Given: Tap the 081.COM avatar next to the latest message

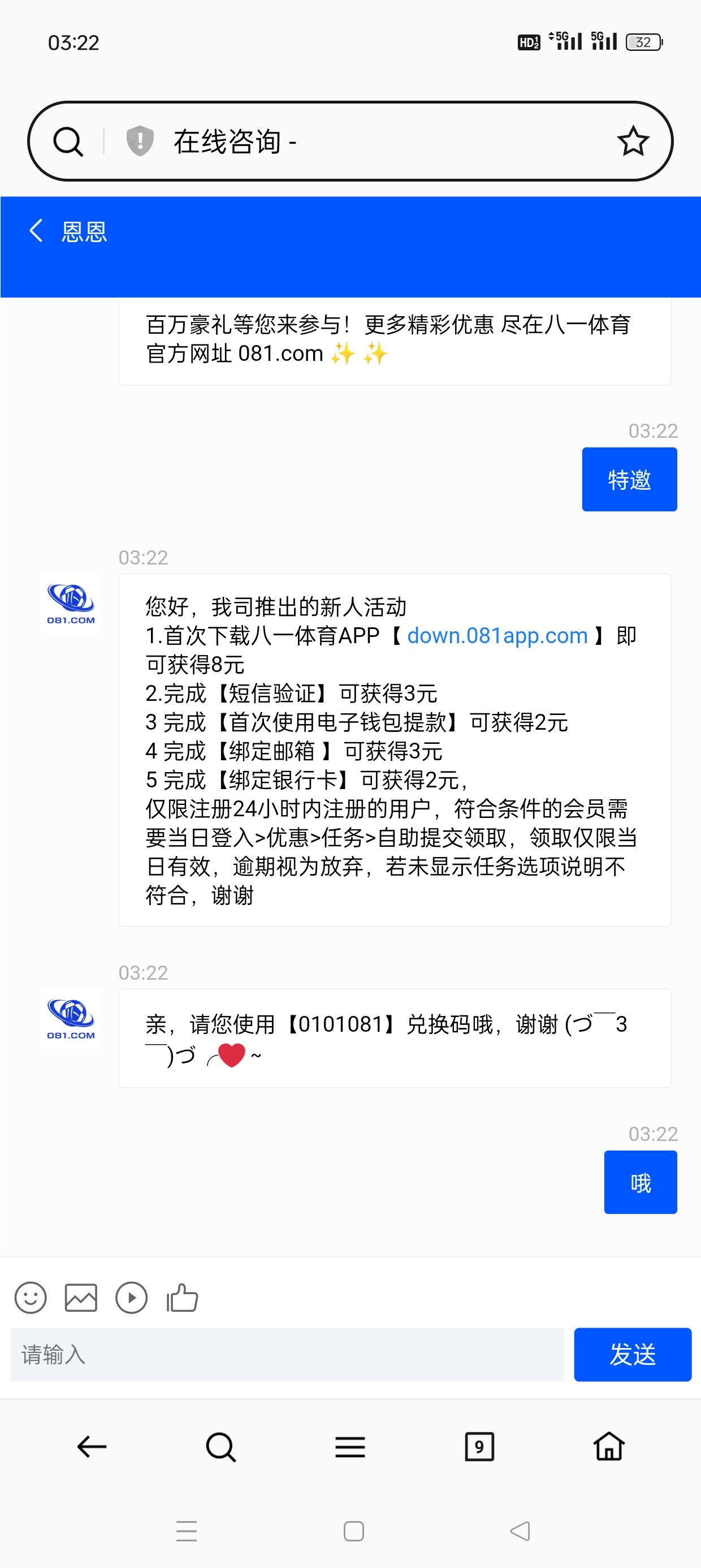Looking at the screenshot, I should coord(70,1018).
